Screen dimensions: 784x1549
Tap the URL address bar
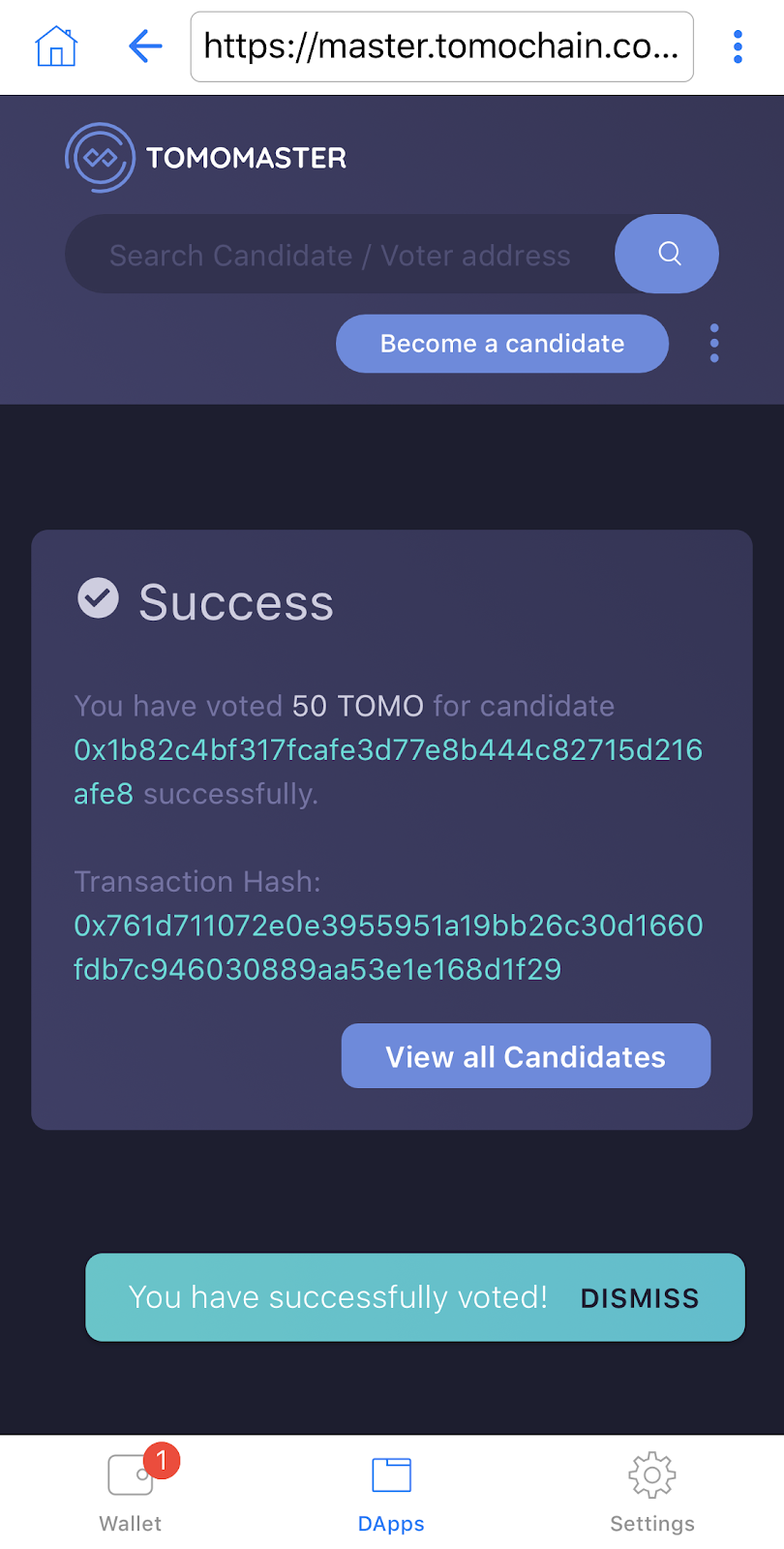(441, 46)
